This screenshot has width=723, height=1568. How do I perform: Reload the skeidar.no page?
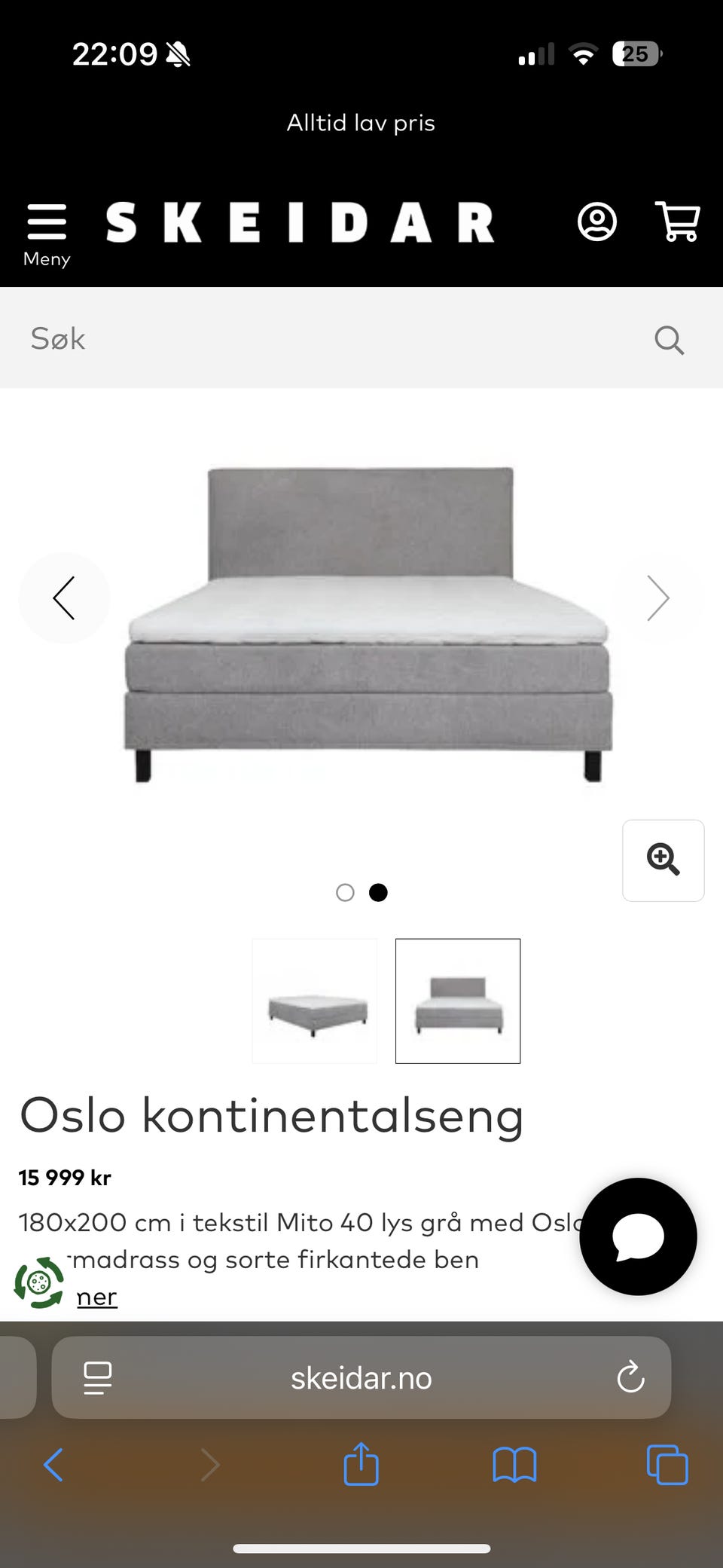point(630,1377)
